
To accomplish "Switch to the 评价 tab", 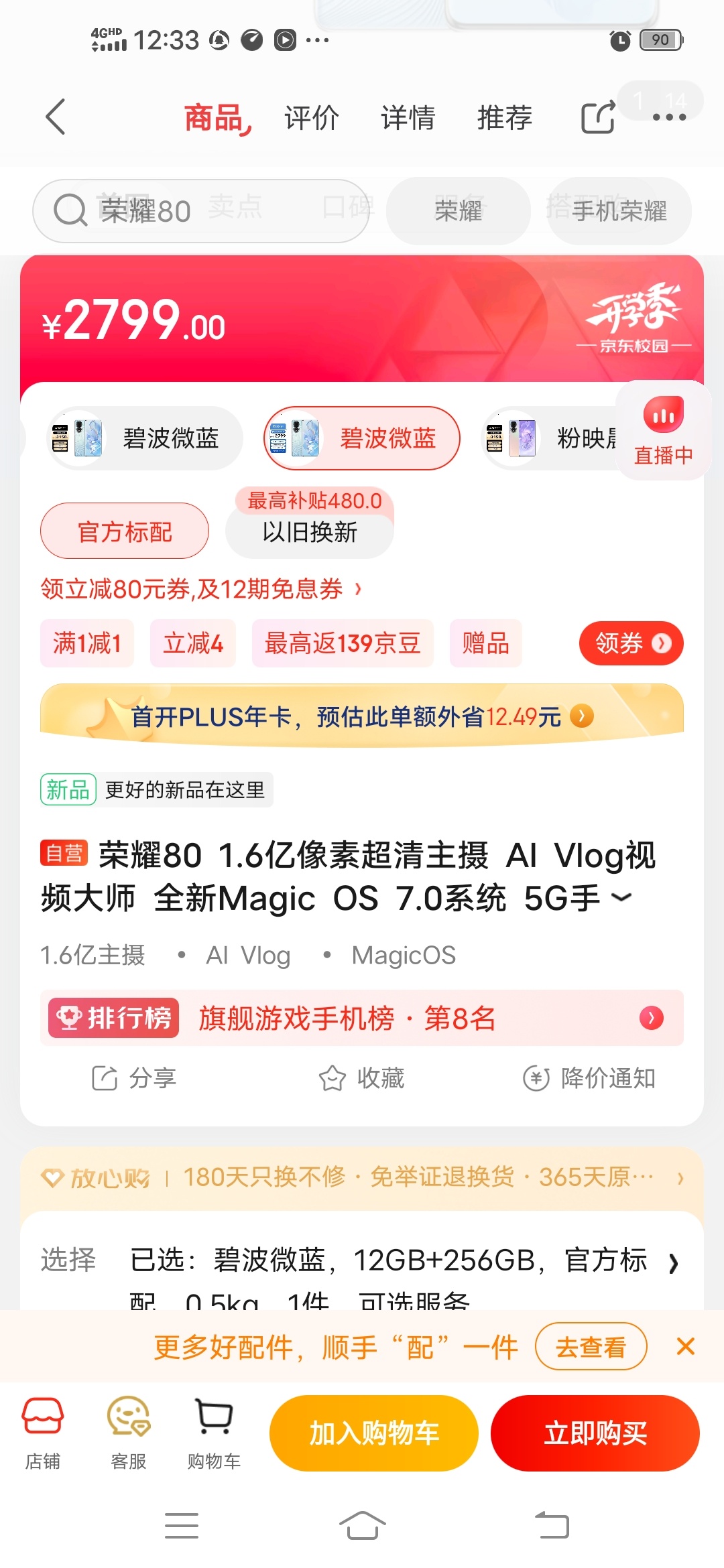I will pyautogui.click(x=312, y=118).
